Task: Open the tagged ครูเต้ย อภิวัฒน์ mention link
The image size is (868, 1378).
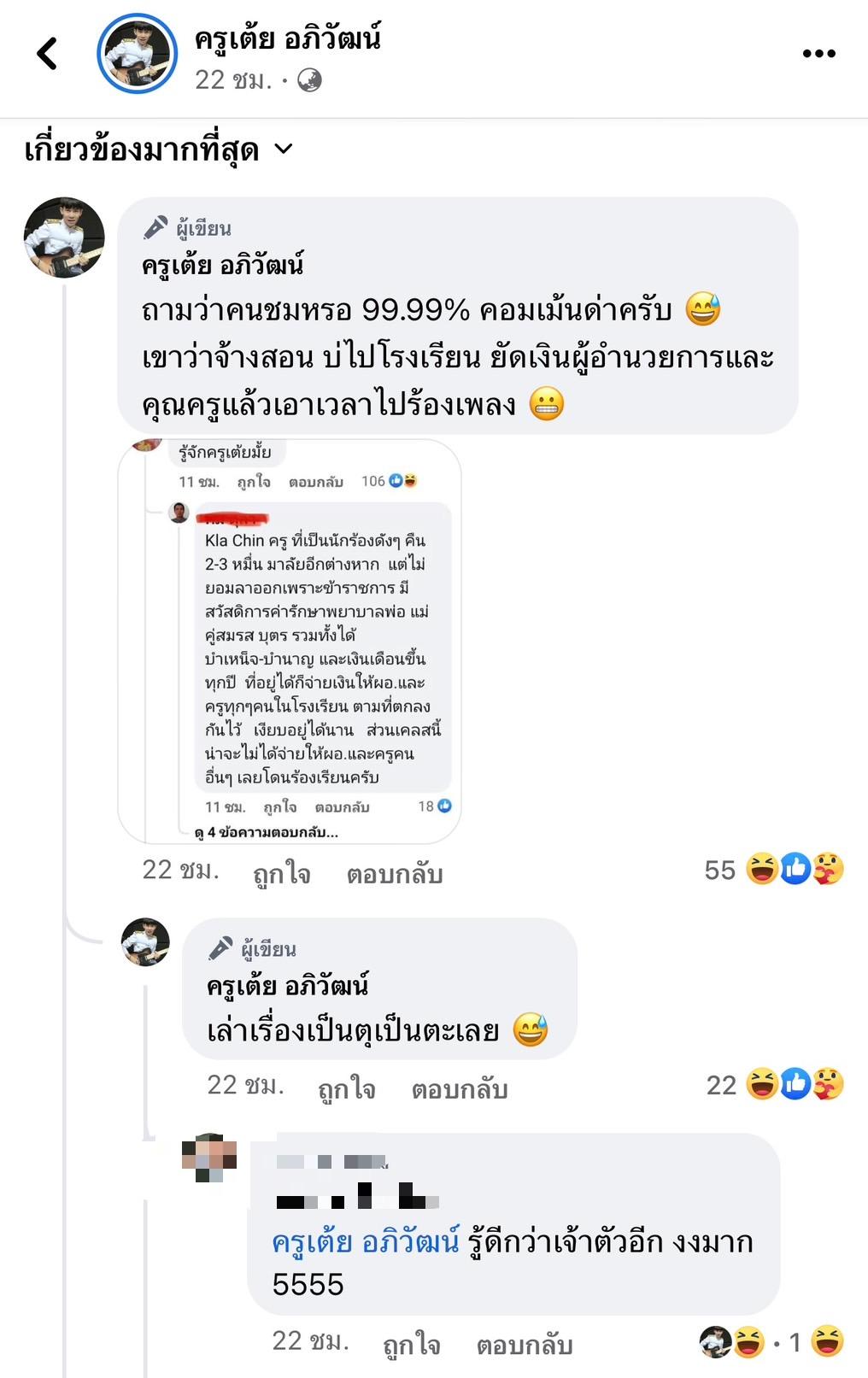Action: point(366,1240)
